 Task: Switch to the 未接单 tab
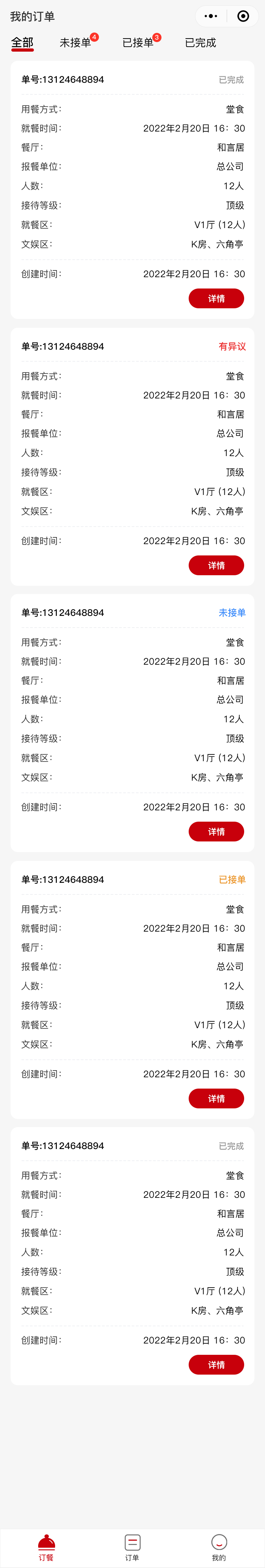(75, 43)
